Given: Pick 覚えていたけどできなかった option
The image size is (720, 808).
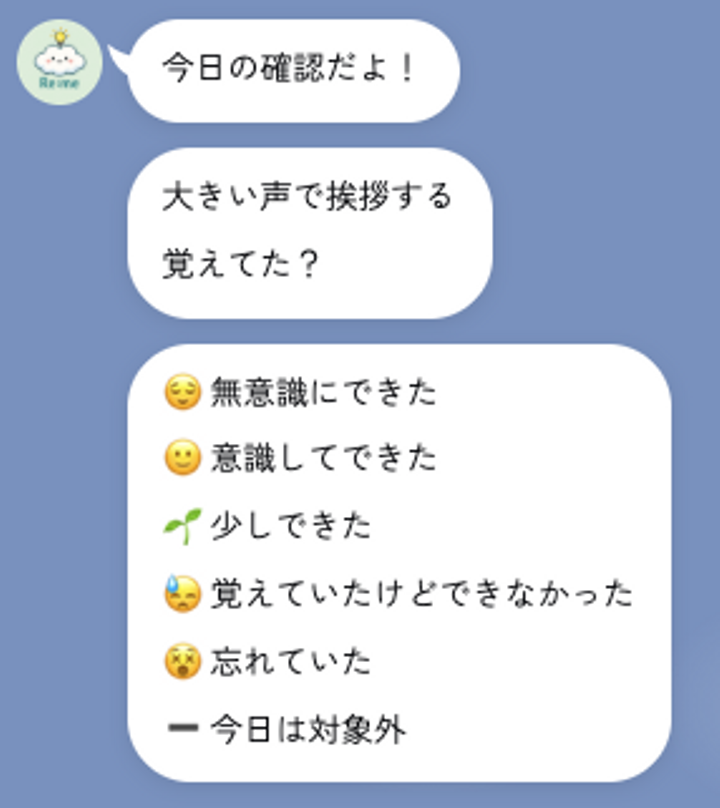Looking at the screenshot, I should click(398, 595).
